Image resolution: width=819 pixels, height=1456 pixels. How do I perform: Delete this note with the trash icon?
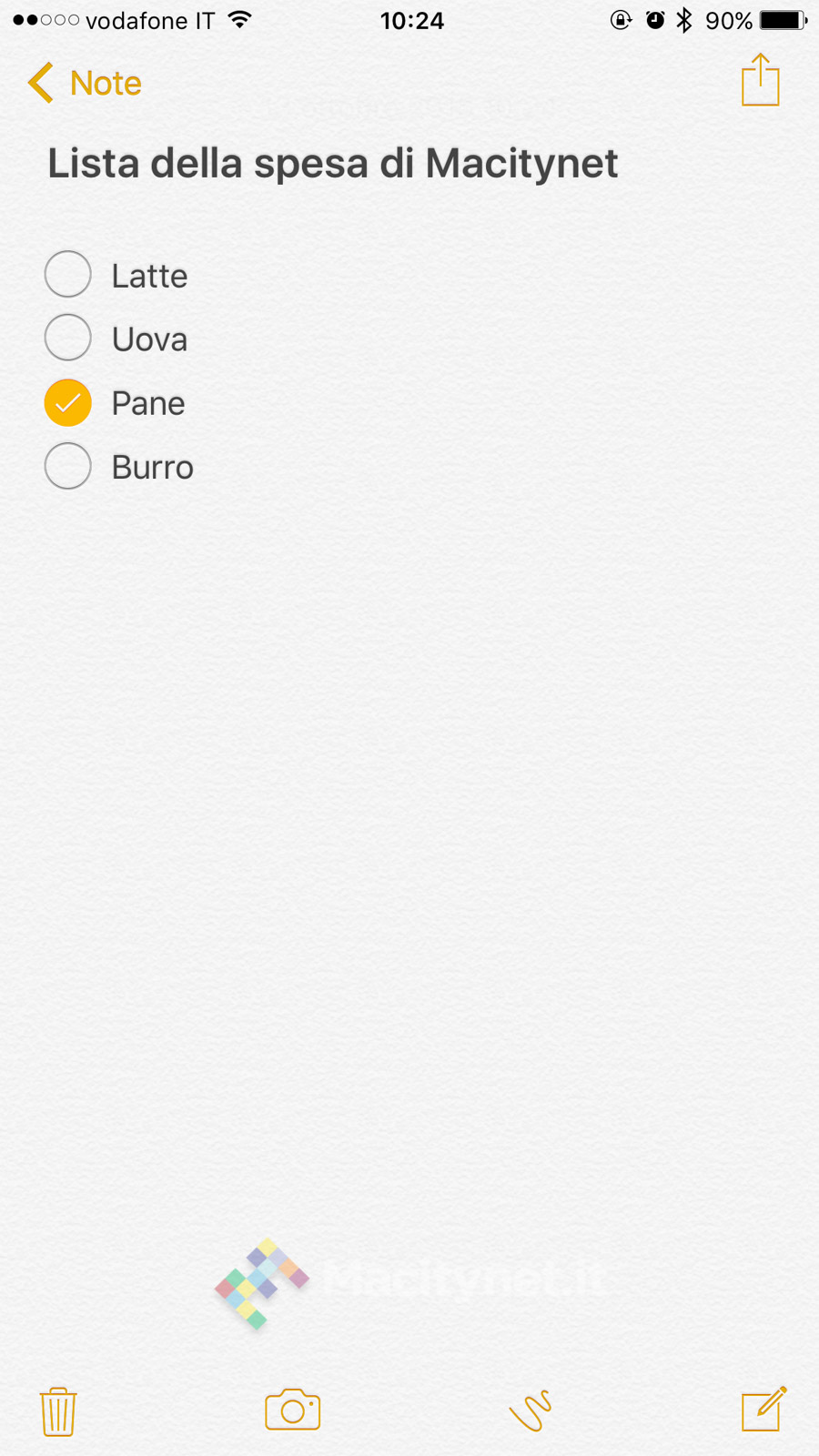point(58,1410)
